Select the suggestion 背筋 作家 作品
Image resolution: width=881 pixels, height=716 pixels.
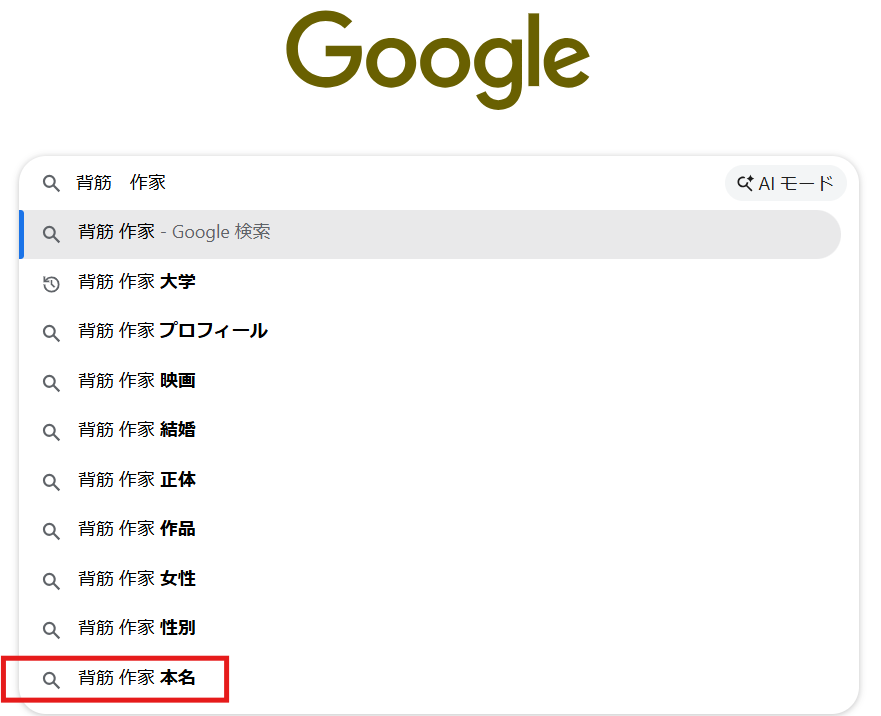(430, 529)
